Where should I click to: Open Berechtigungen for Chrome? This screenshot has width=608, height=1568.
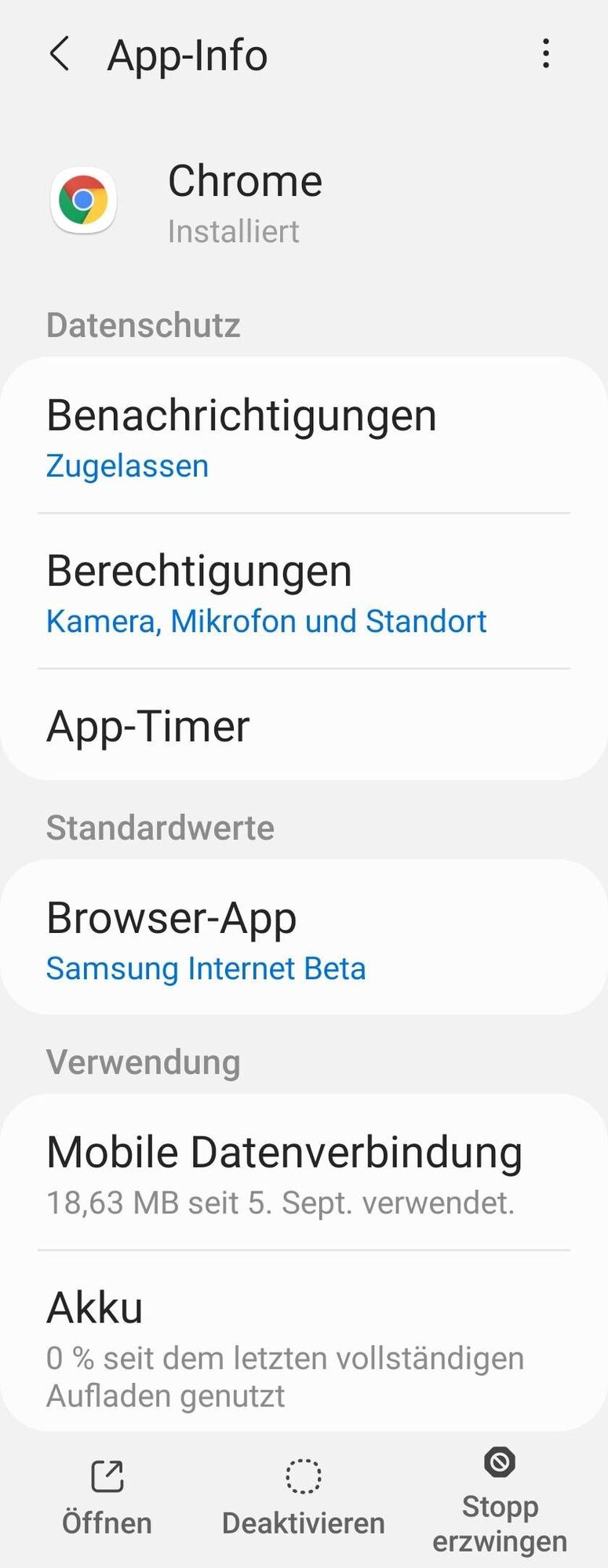[x=304, y=592]
